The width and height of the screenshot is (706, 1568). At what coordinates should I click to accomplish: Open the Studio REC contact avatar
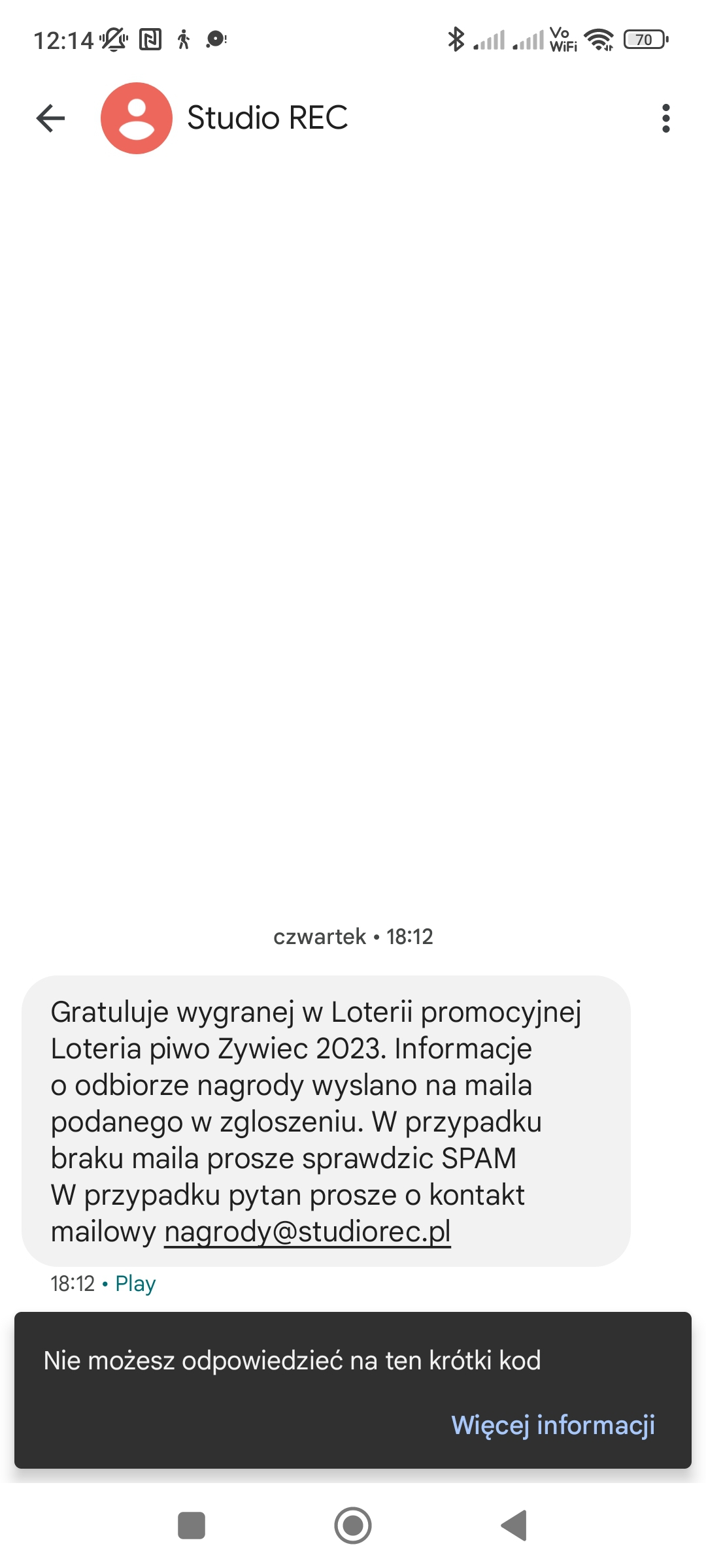point(137,118)
